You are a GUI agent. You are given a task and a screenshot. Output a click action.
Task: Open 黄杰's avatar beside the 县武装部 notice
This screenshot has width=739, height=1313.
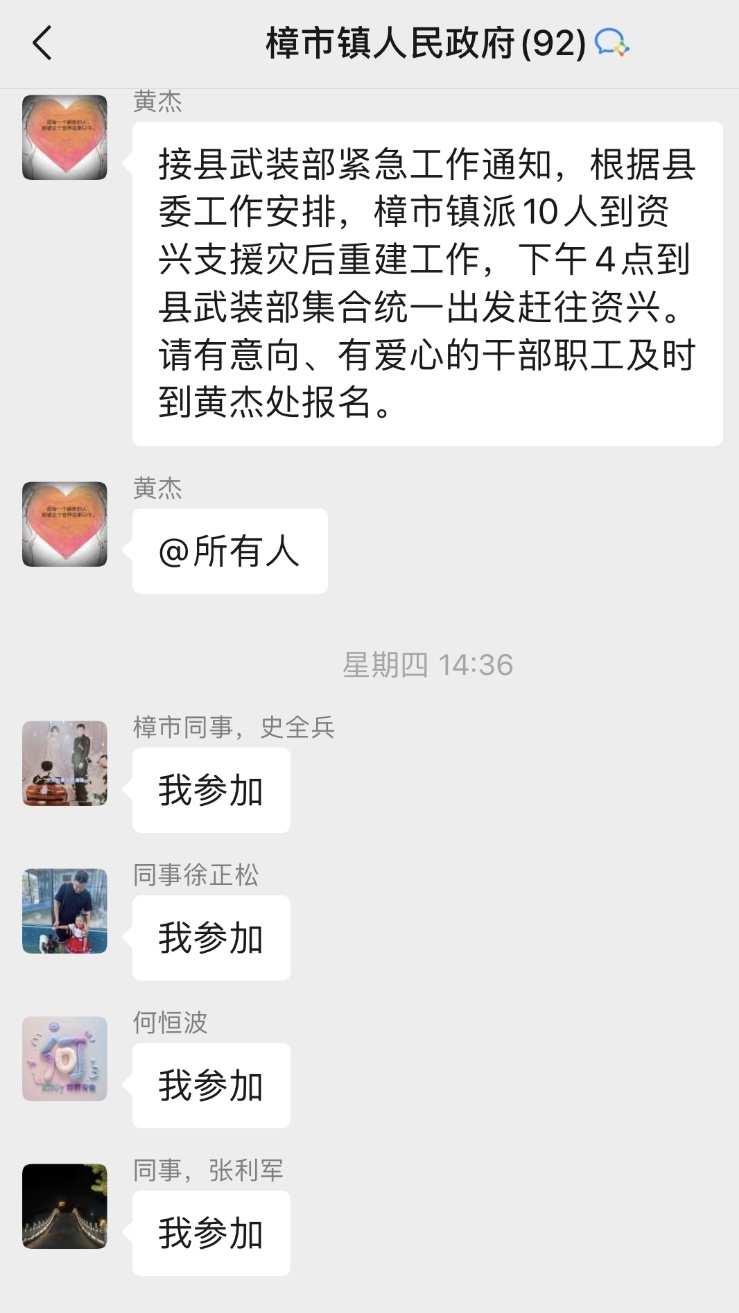[x=65, y=137]
